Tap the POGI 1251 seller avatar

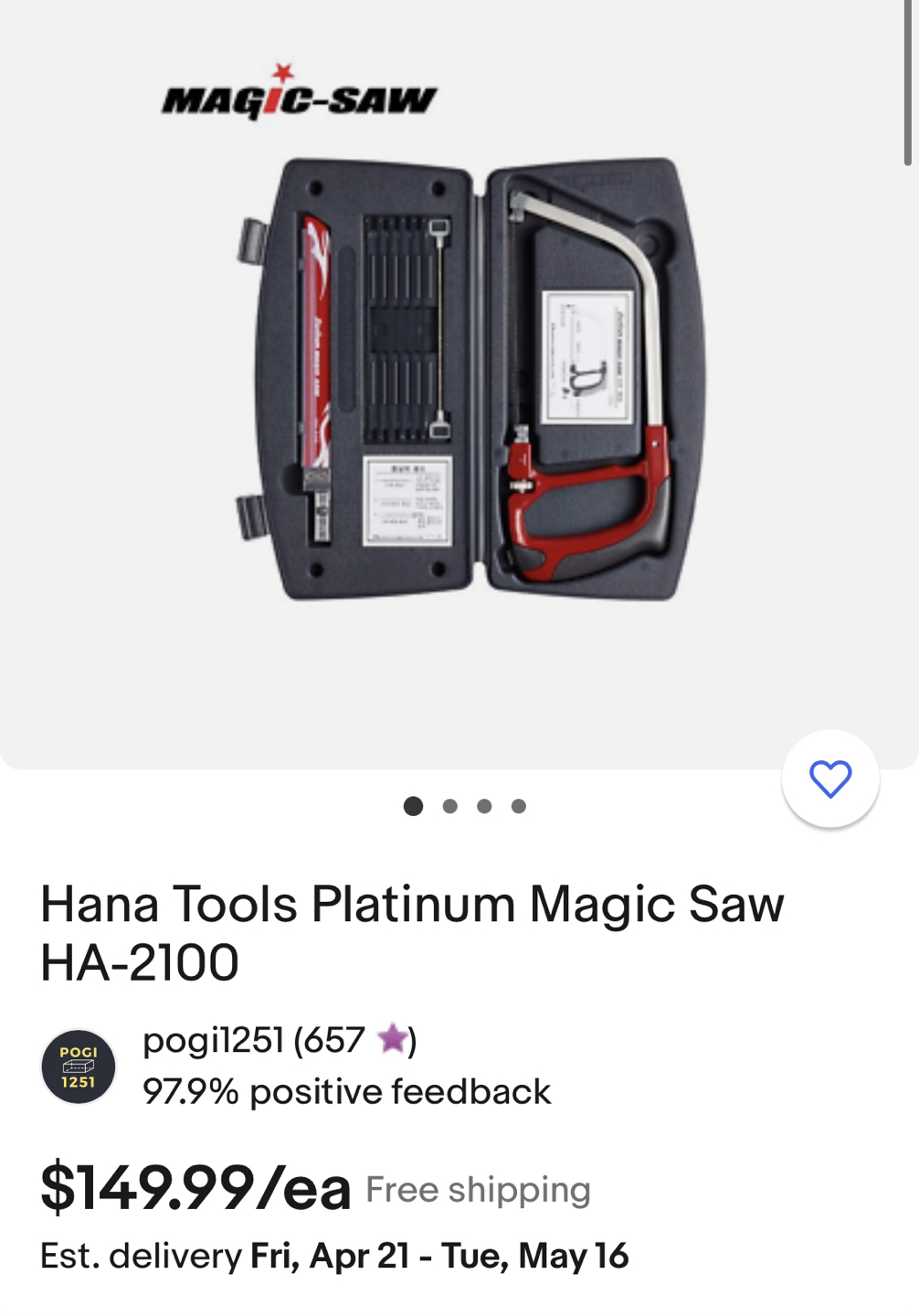[x=79, y=1067]
